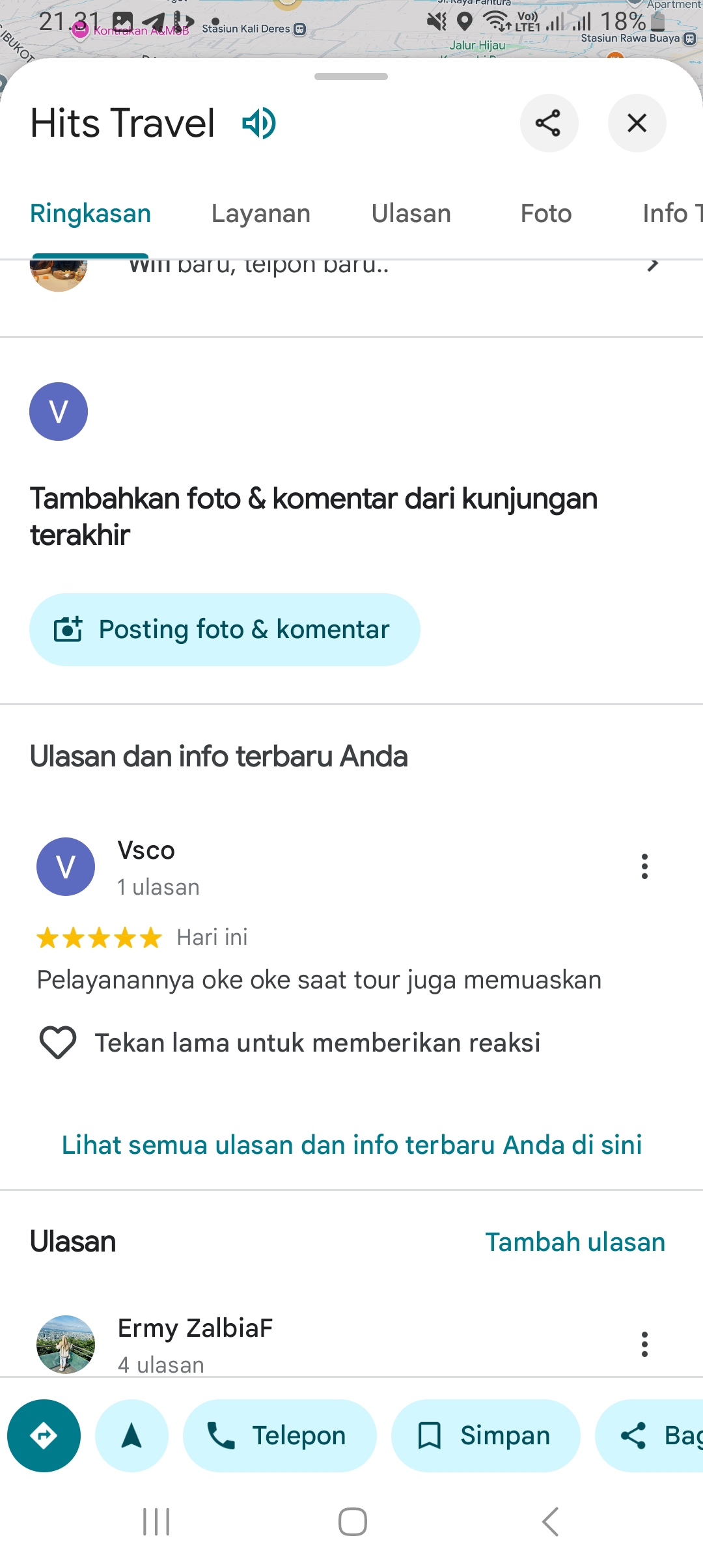Screen dimensions: 703x1568
Task: Get directions with the route button
Action: 44,1436
